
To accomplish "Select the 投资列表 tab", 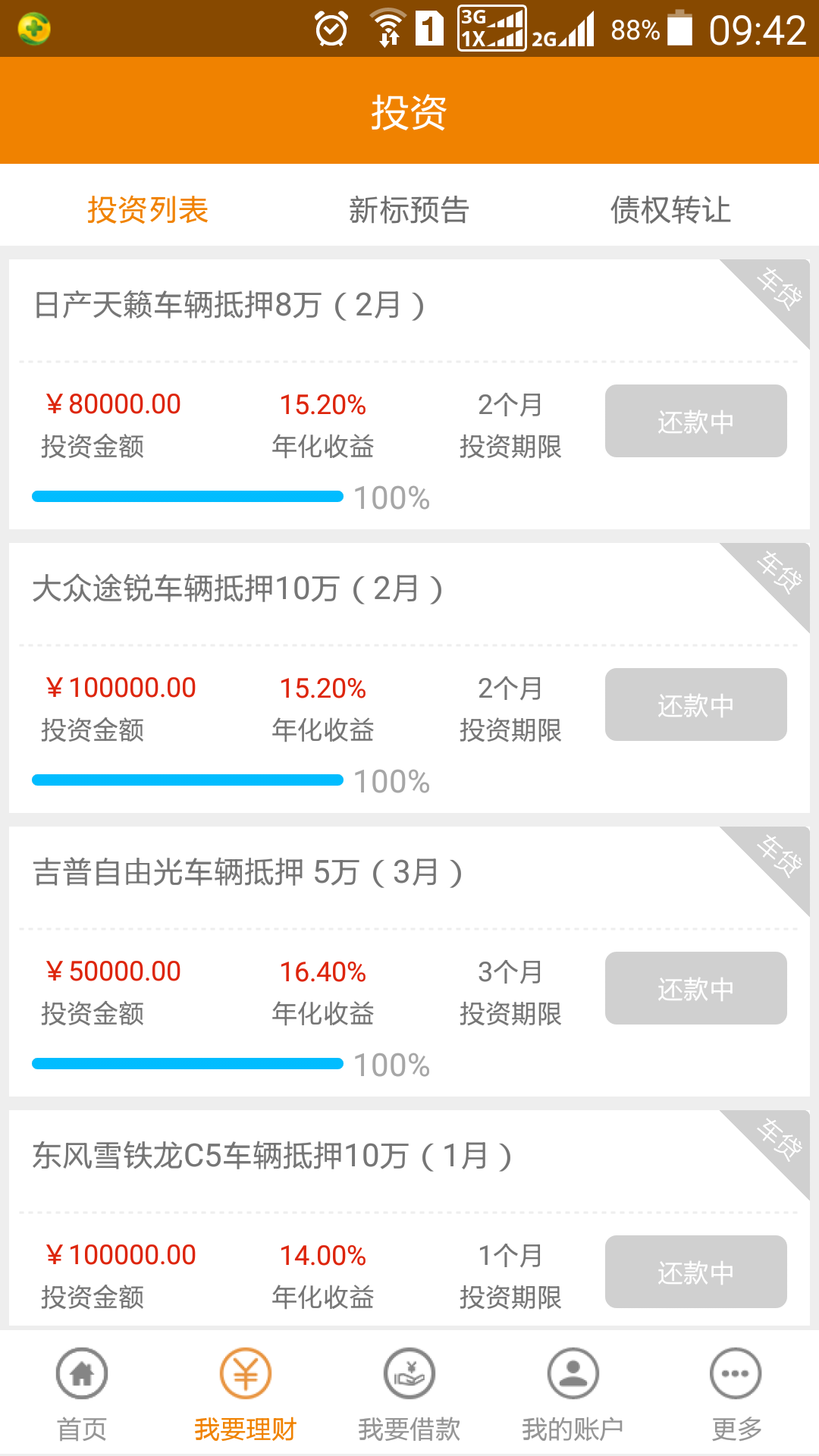I will [148, 210].
